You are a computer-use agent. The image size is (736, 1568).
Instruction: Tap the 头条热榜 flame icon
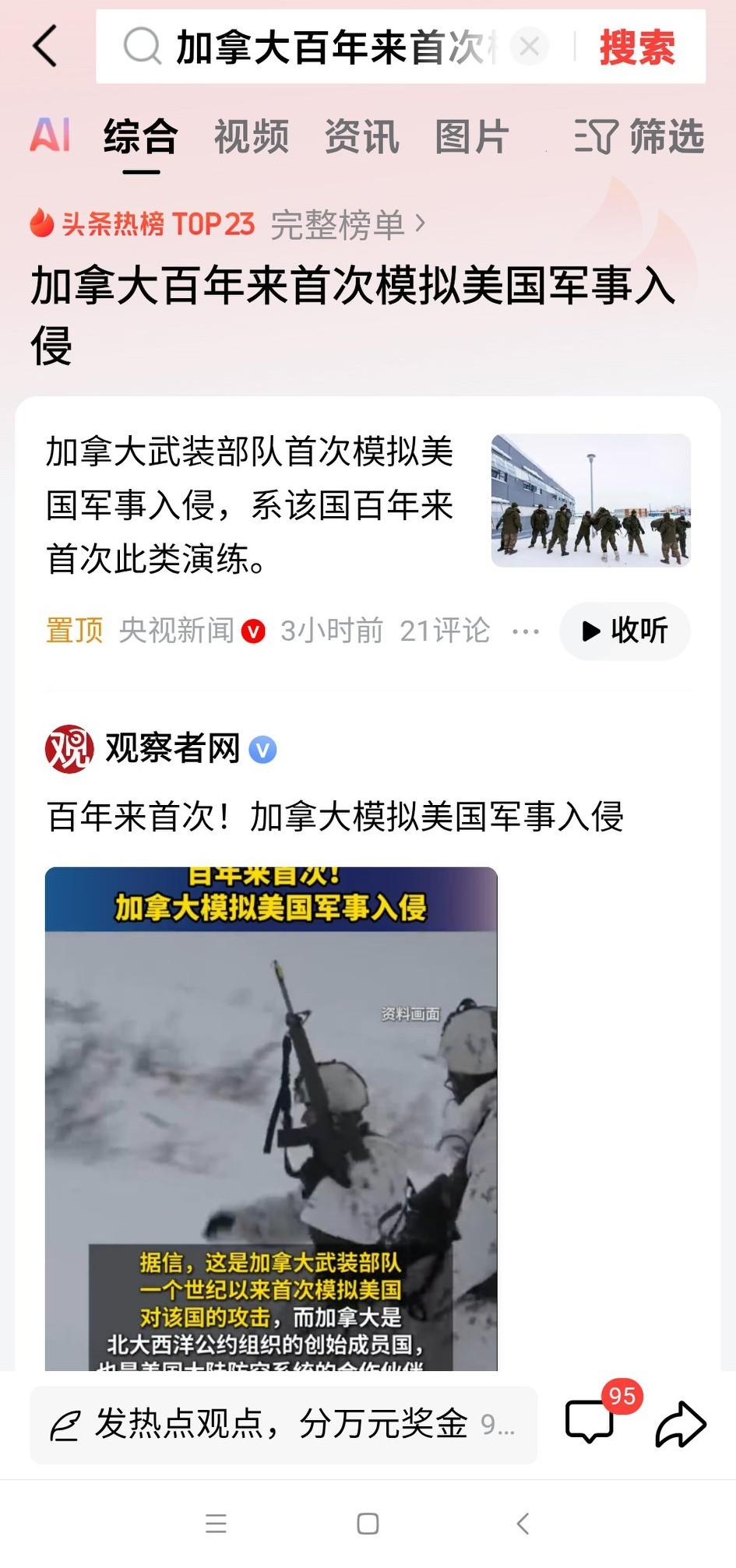[43, 224]
